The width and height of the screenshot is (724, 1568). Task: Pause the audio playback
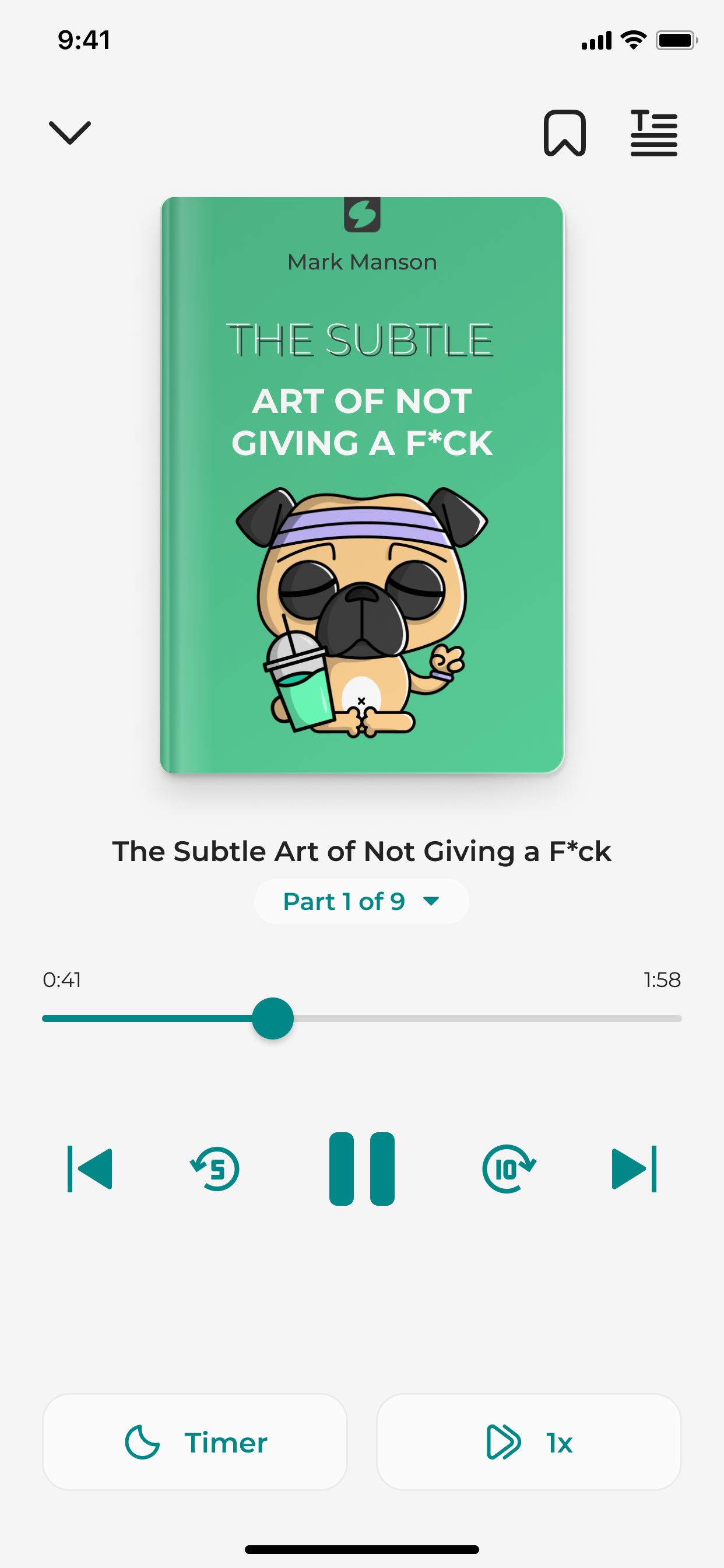click(361, 1168)
